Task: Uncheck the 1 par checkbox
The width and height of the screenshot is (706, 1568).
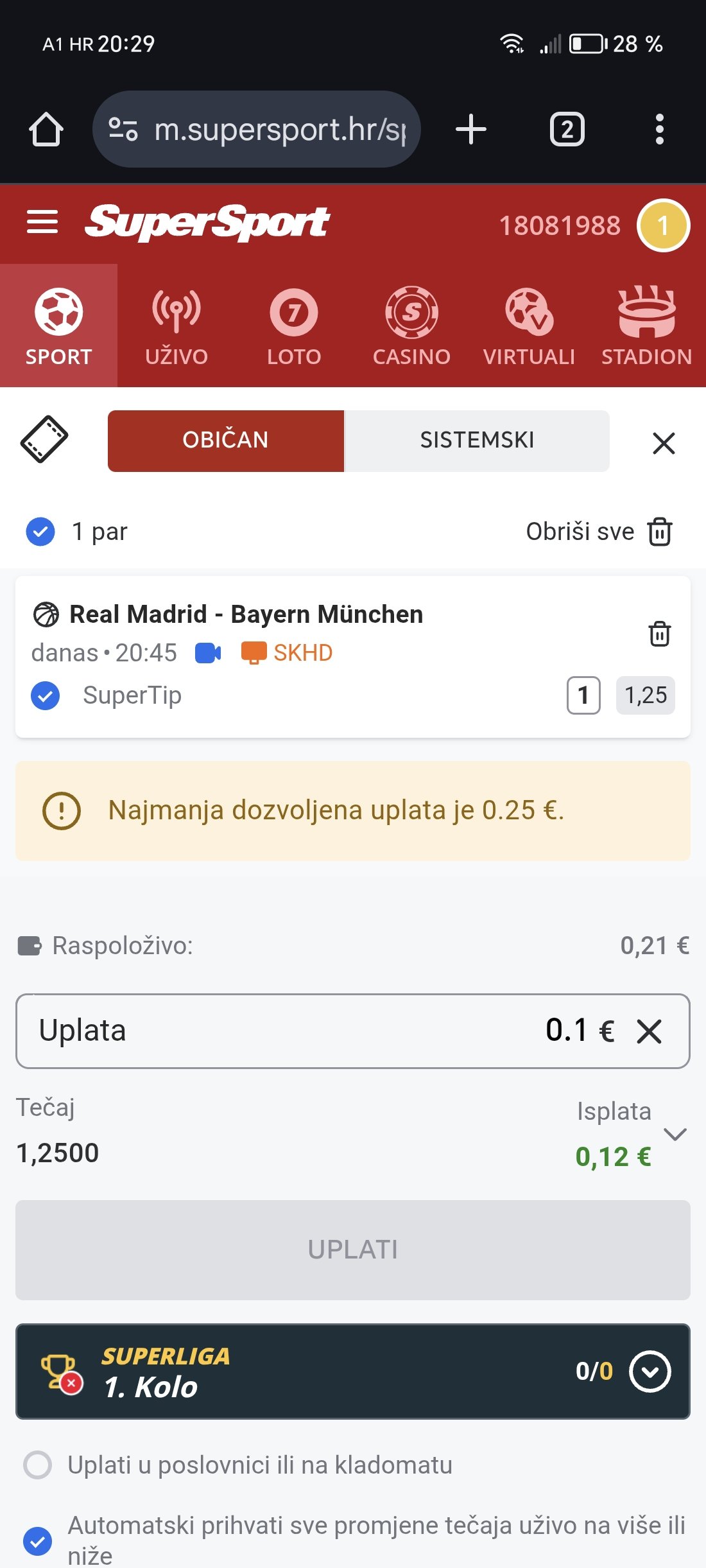Action: pos(40,532)
